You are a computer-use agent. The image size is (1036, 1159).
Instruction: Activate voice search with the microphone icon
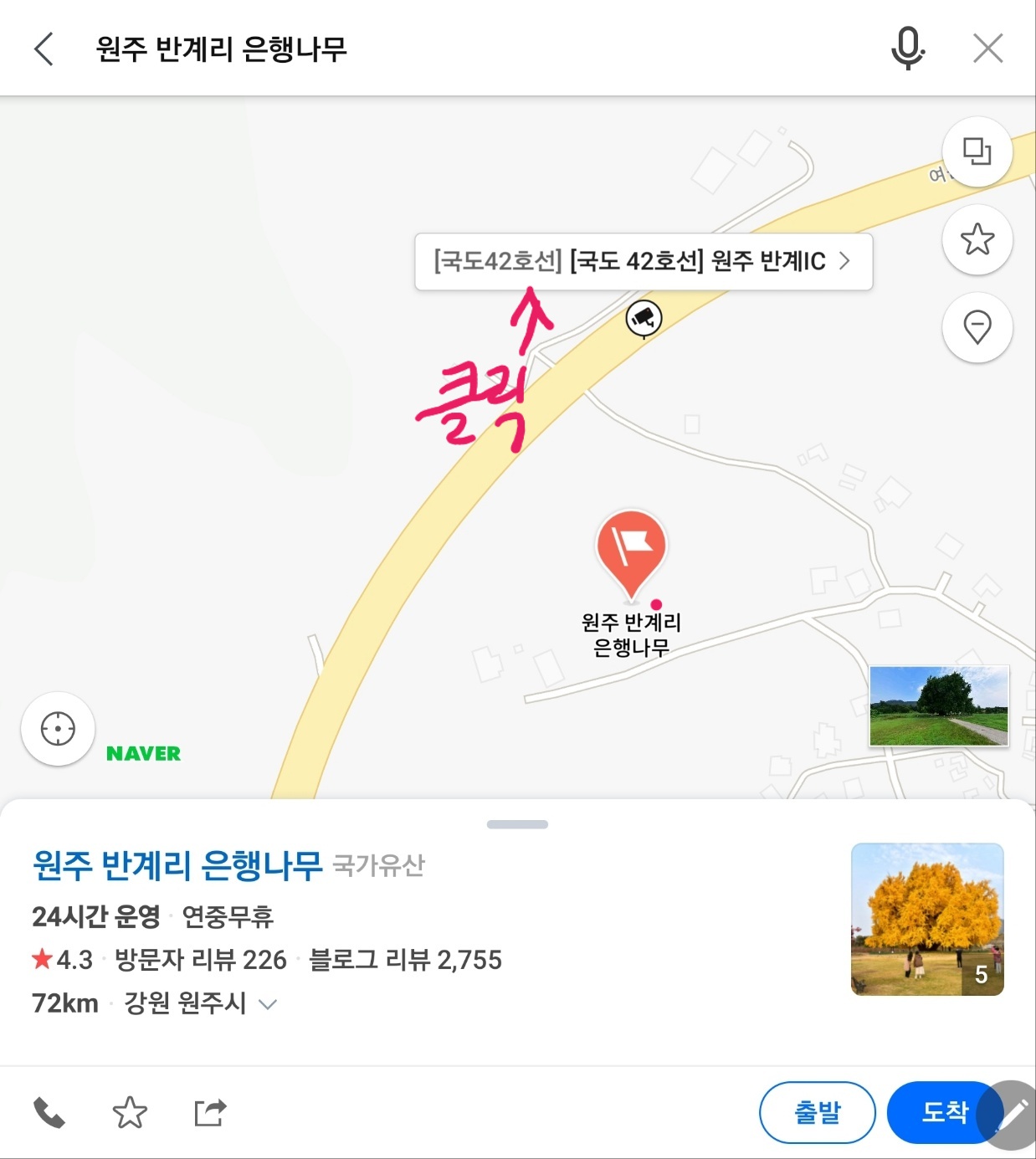907,49
